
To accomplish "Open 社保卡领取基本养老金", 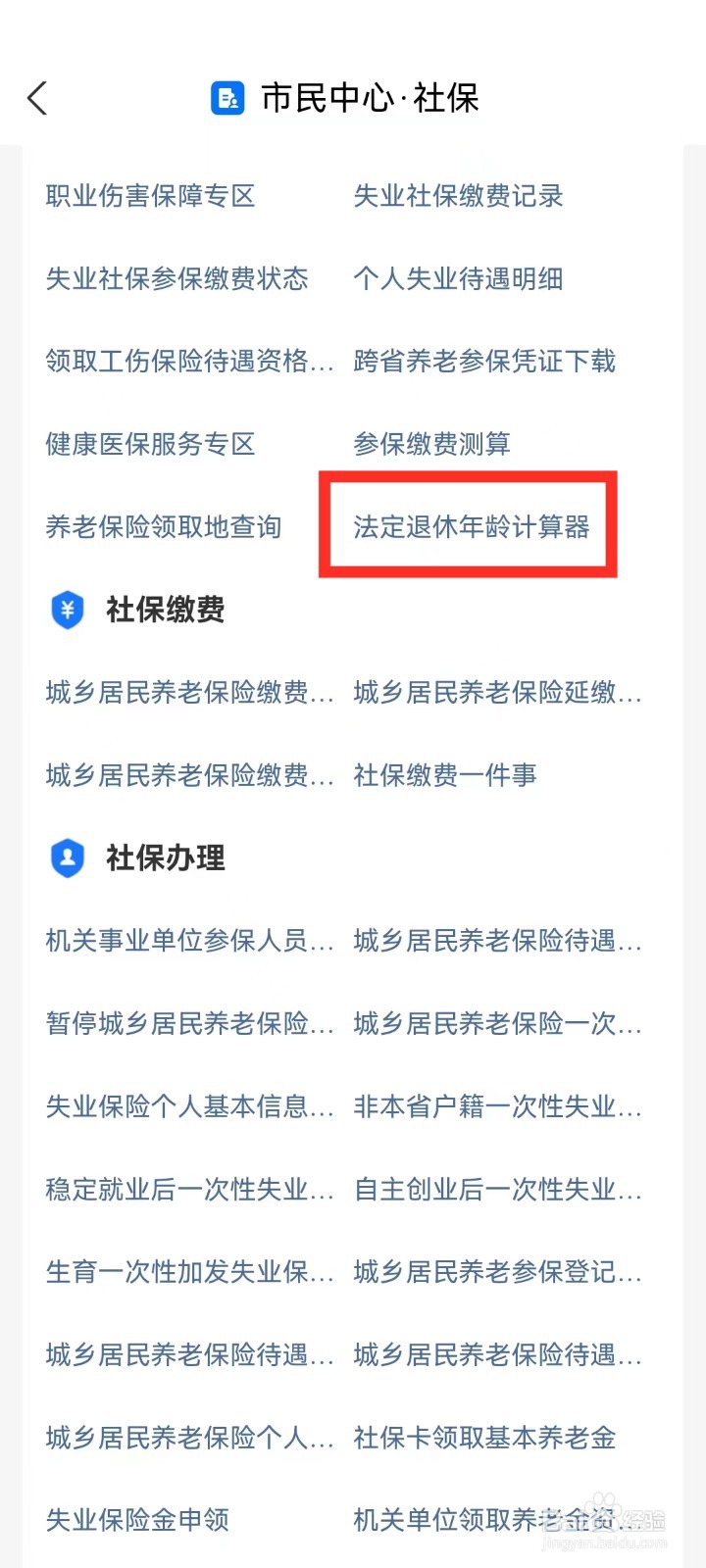I will [x=484, y=1439].
